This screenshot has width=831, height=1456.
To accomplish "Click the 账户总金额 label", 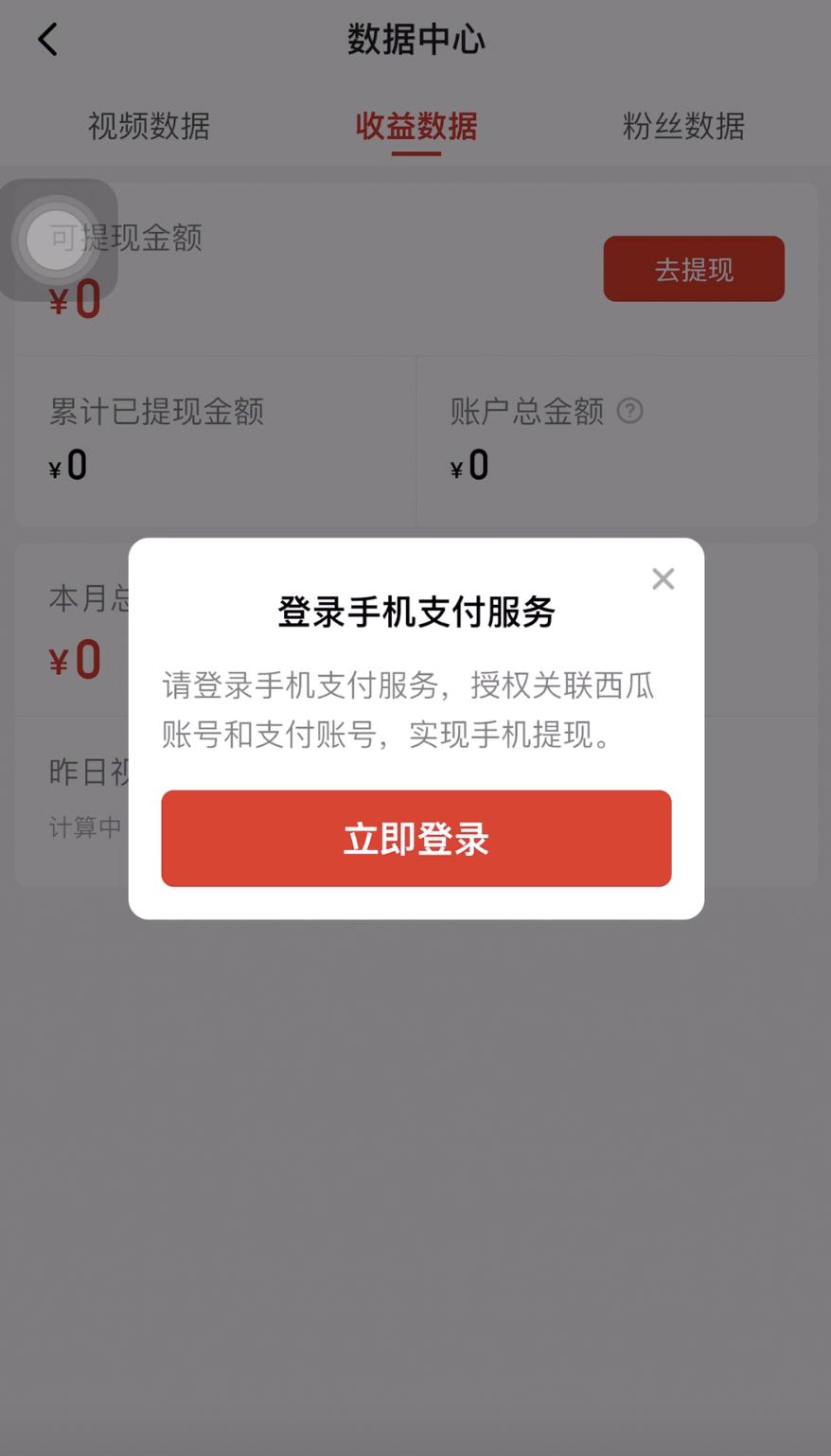I will 530,411.
